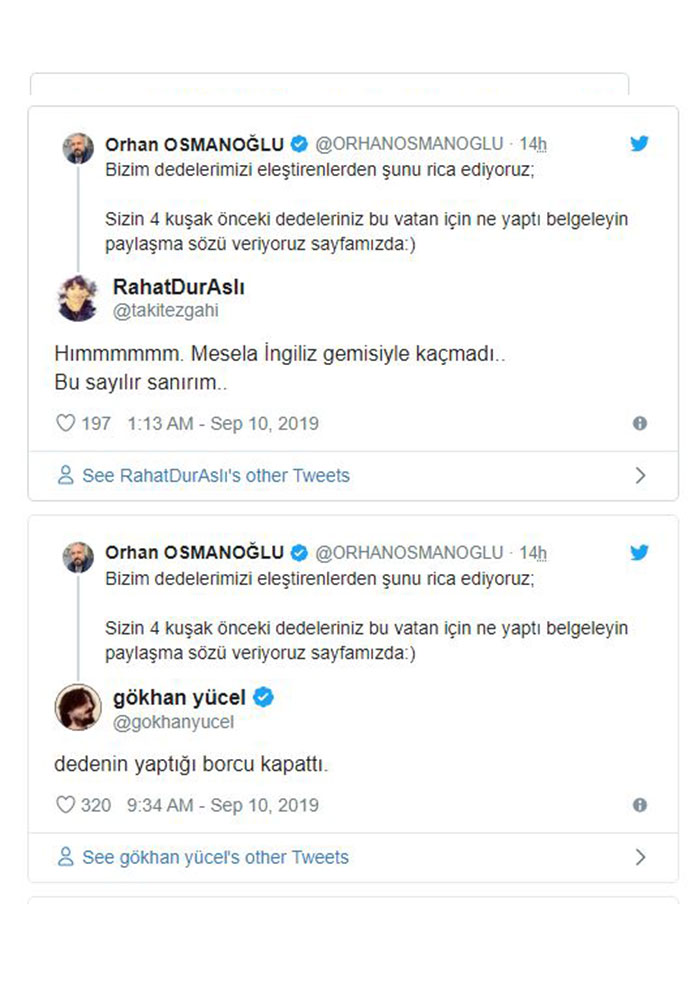Like gökhan yücel's tweet with the heart icon
Image resolution: width=700 pixels, height=1000 pixels.
[x=66, y=805]
